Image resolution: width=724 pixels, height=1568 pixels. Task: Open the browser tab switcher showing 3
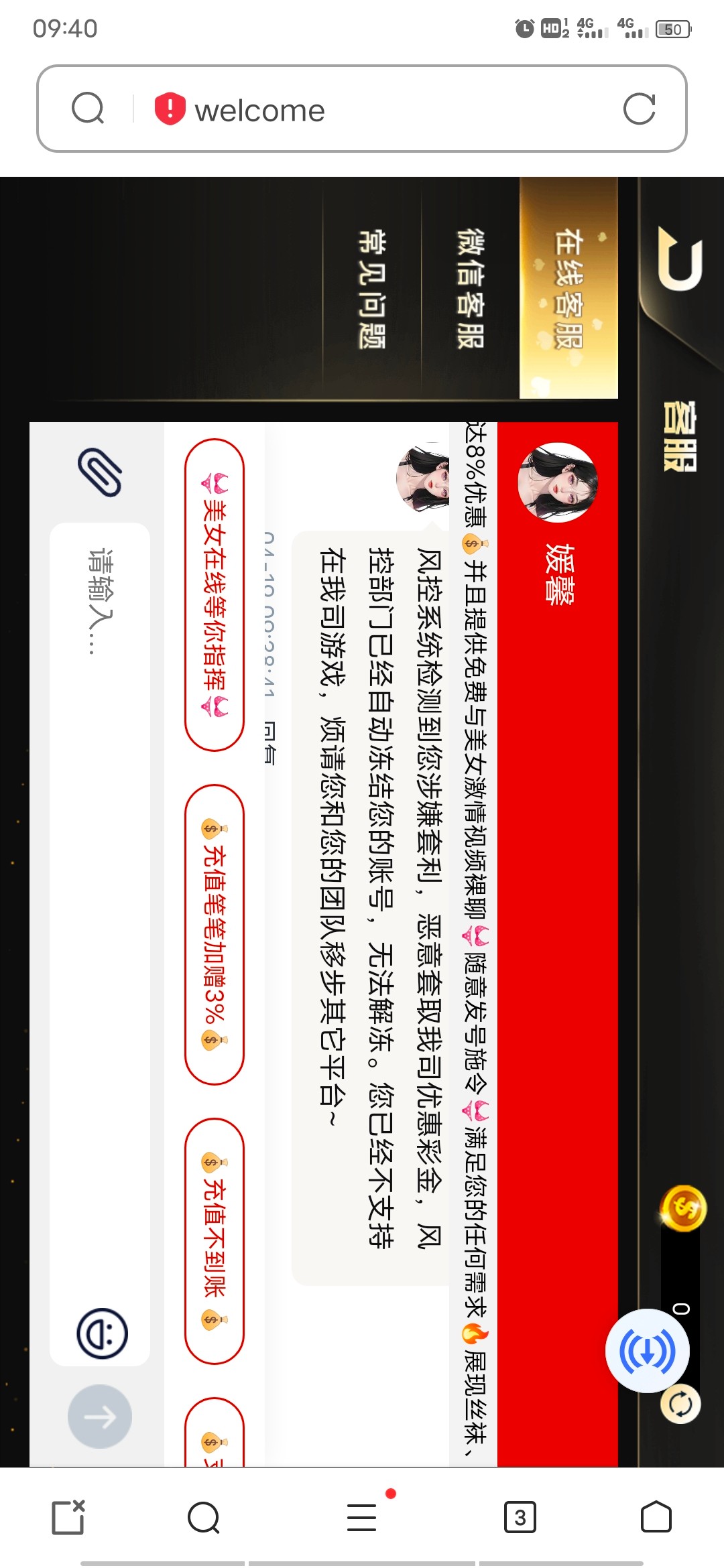(520, 1517)
